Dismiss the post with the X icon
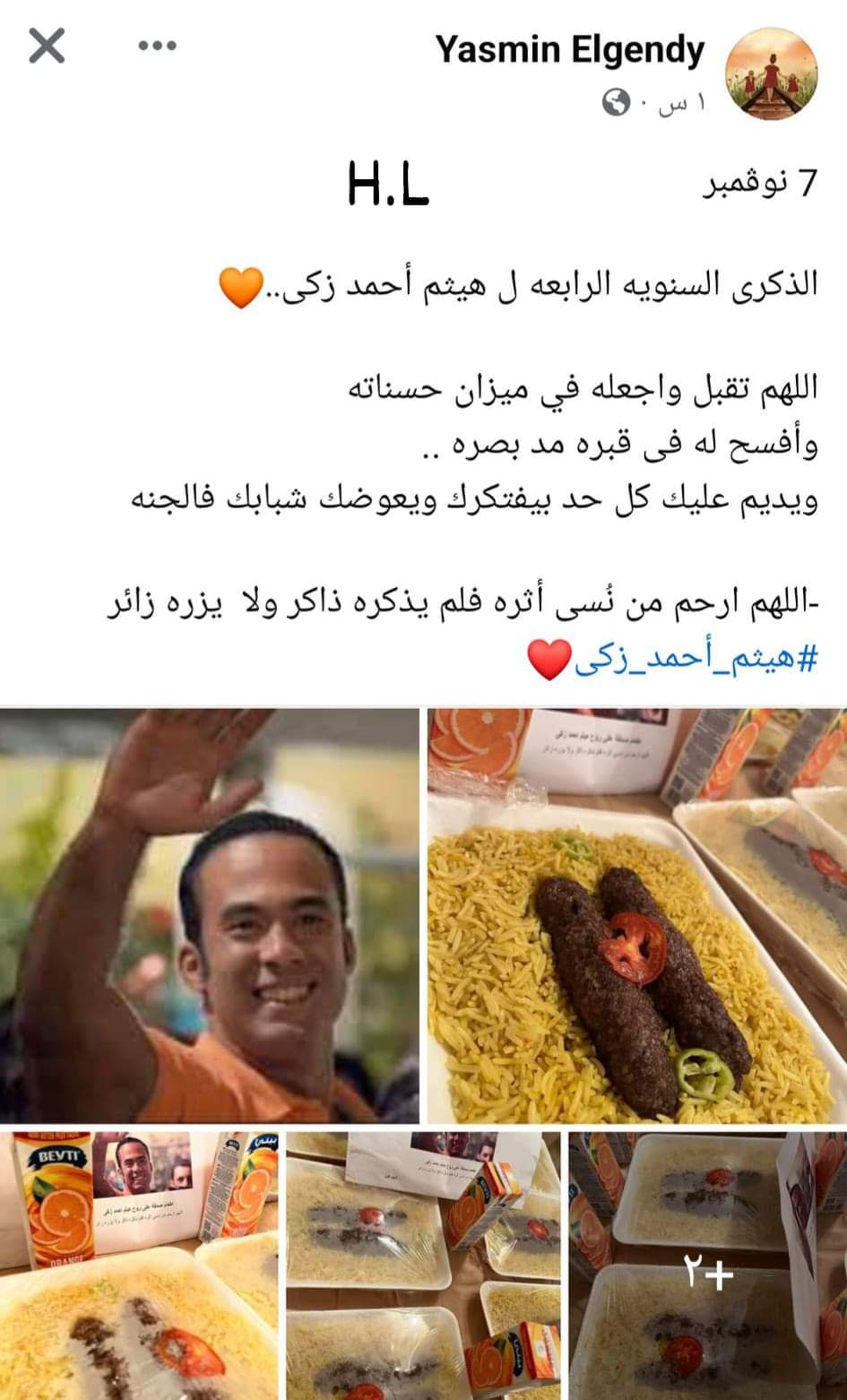 pos(47,45)
